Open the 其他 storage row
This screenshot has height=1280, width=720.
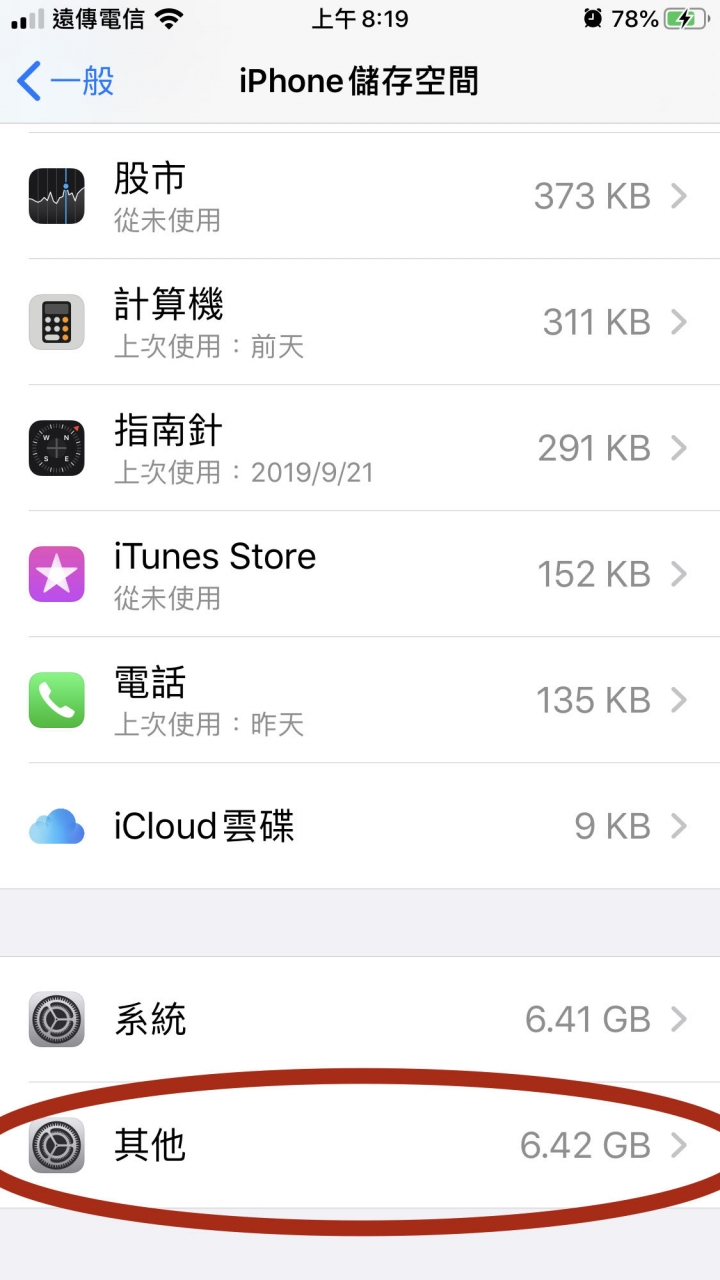(360, 1145)
